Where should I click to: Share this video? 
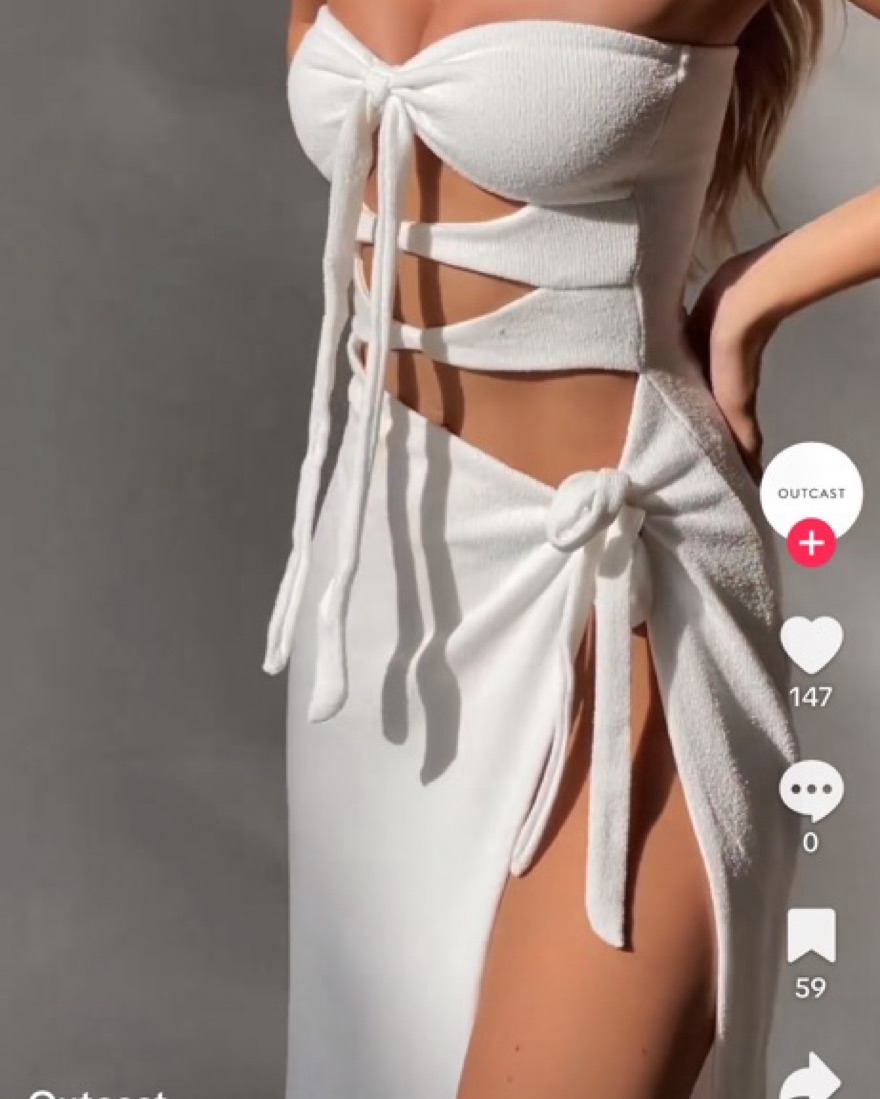[811, 1080]
